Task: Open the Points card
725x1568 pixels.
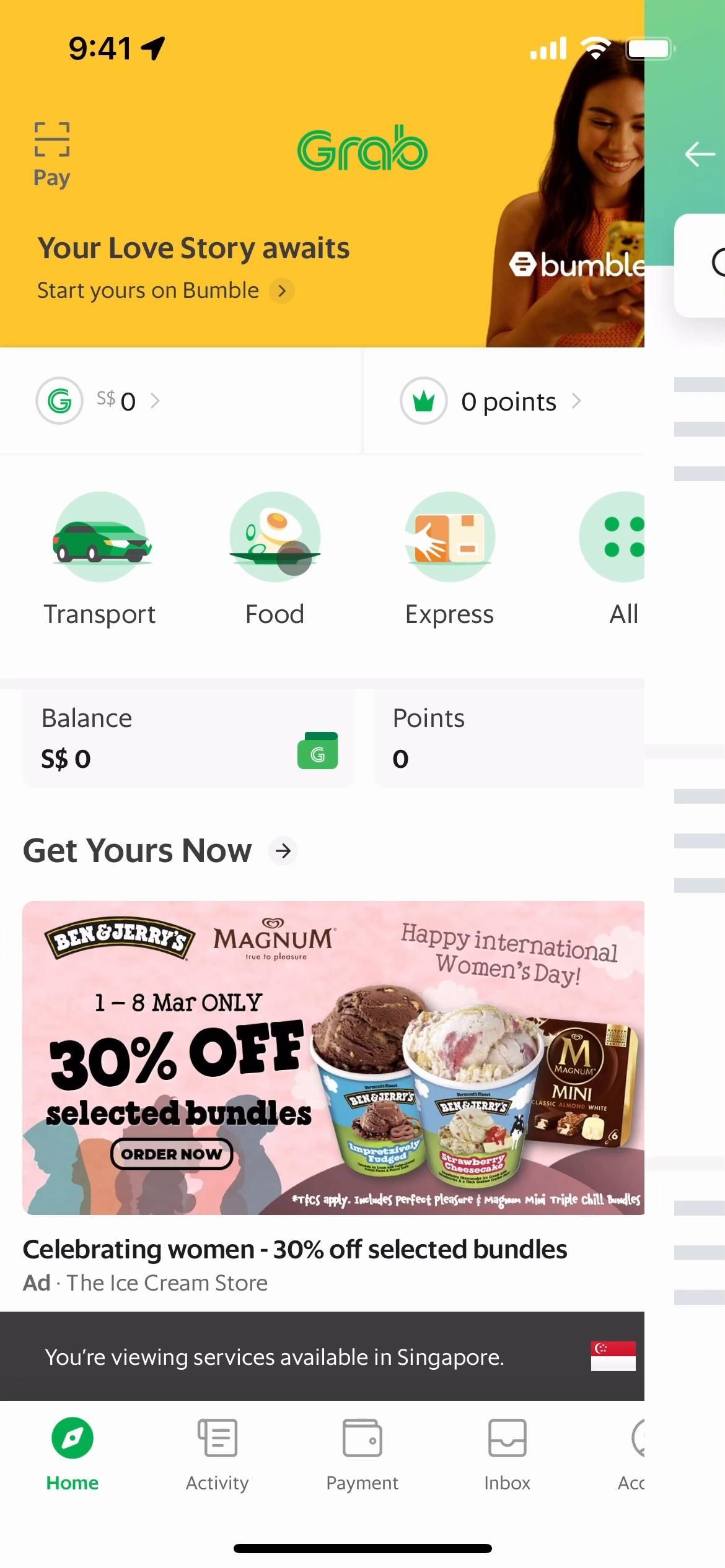Action: tap(508, 738)
